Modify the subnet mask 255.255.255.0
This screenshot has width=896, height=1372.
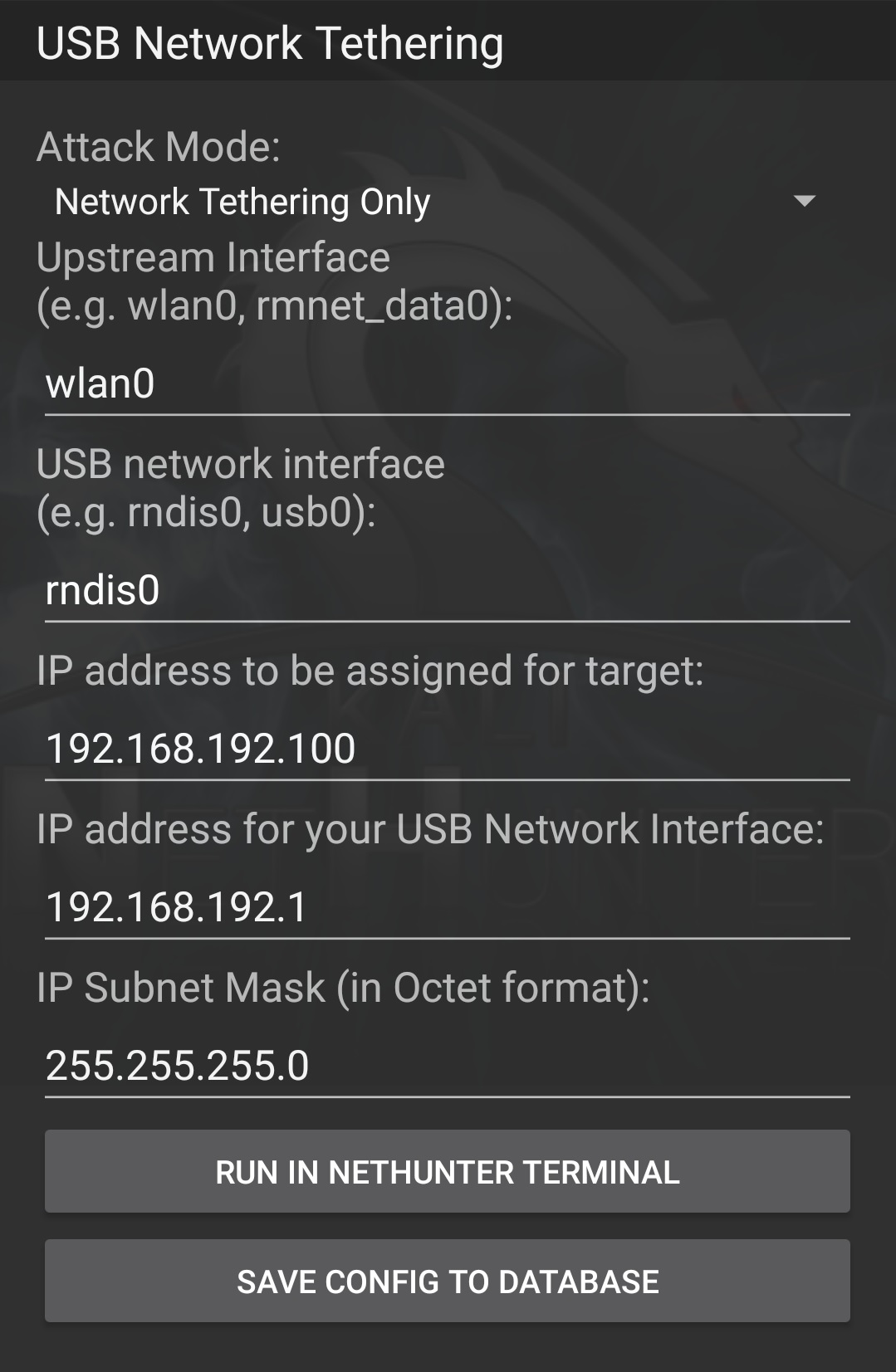click(447, 1066)
